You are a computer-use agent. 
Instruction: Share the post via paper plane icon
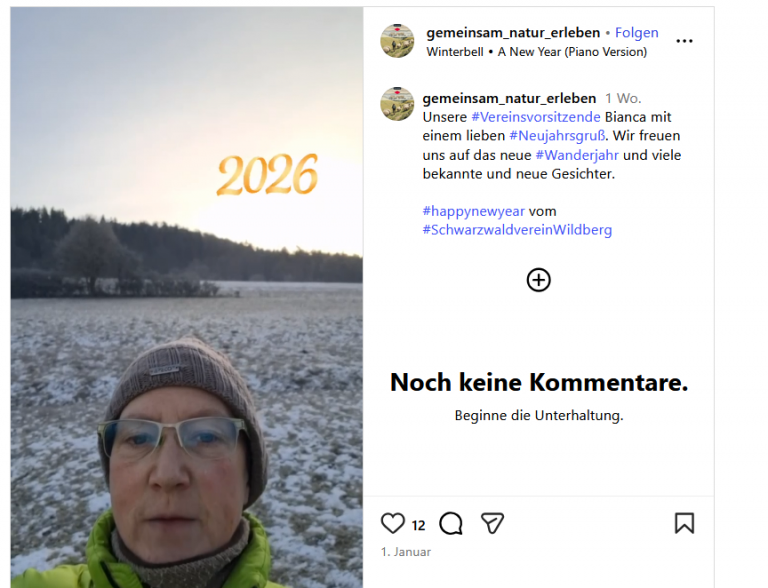(492, 523)
